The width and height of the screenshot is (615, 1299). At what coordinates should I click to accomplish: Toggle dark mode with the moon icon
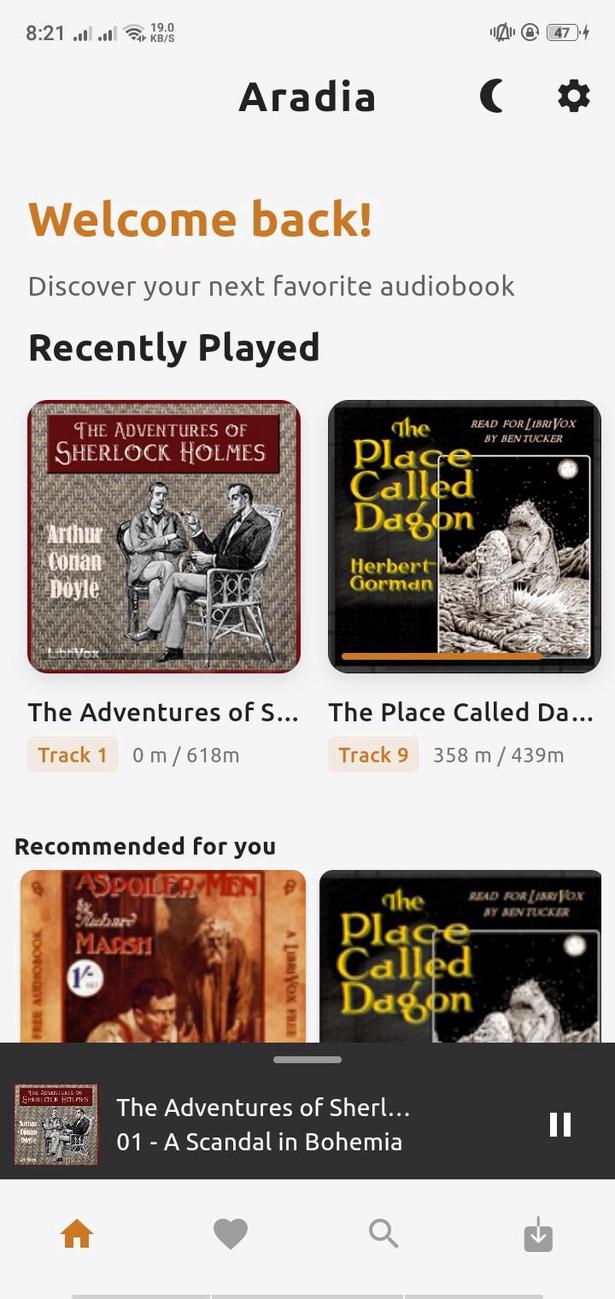click(491, 97)
